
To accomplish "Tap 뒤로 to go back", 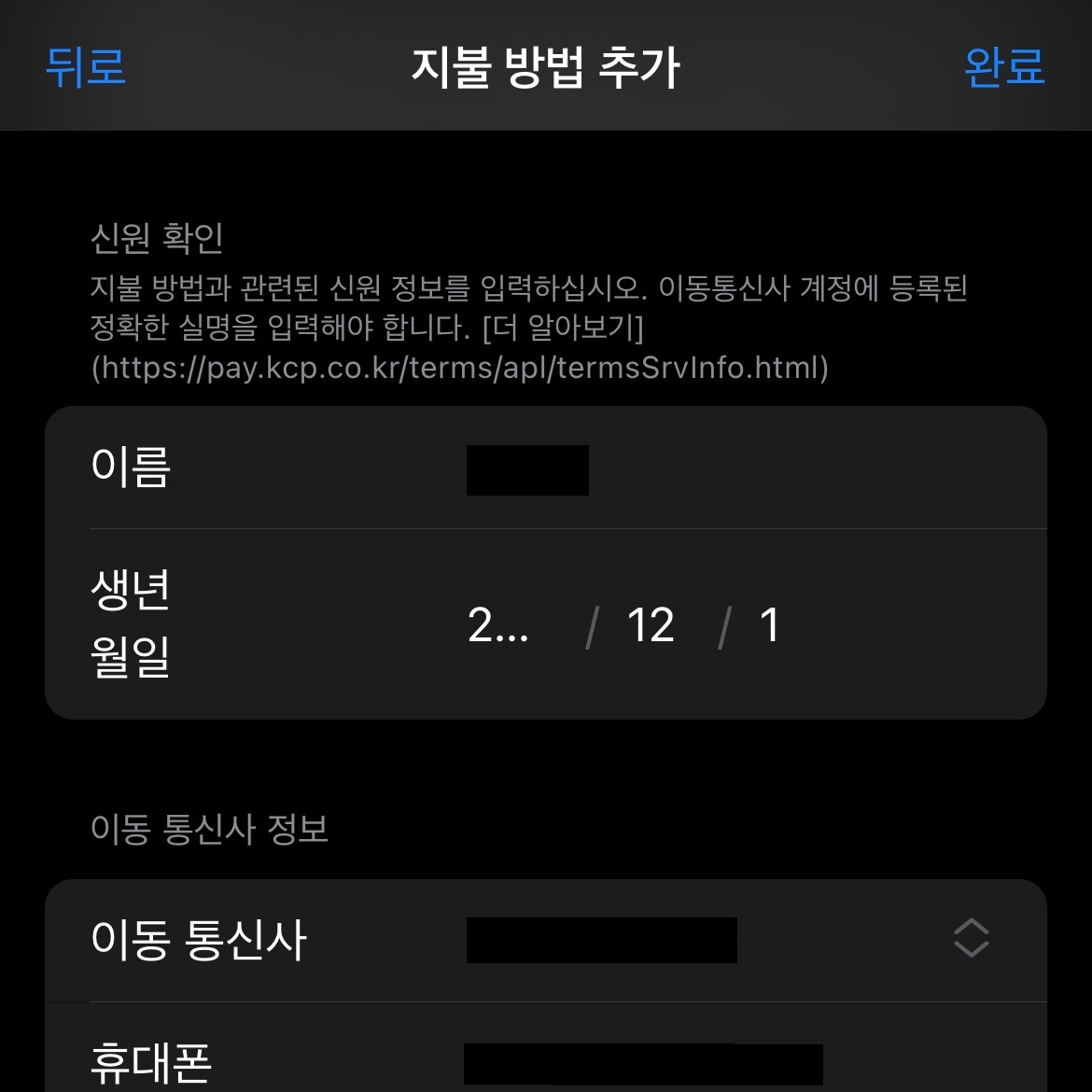I will 85,67.
